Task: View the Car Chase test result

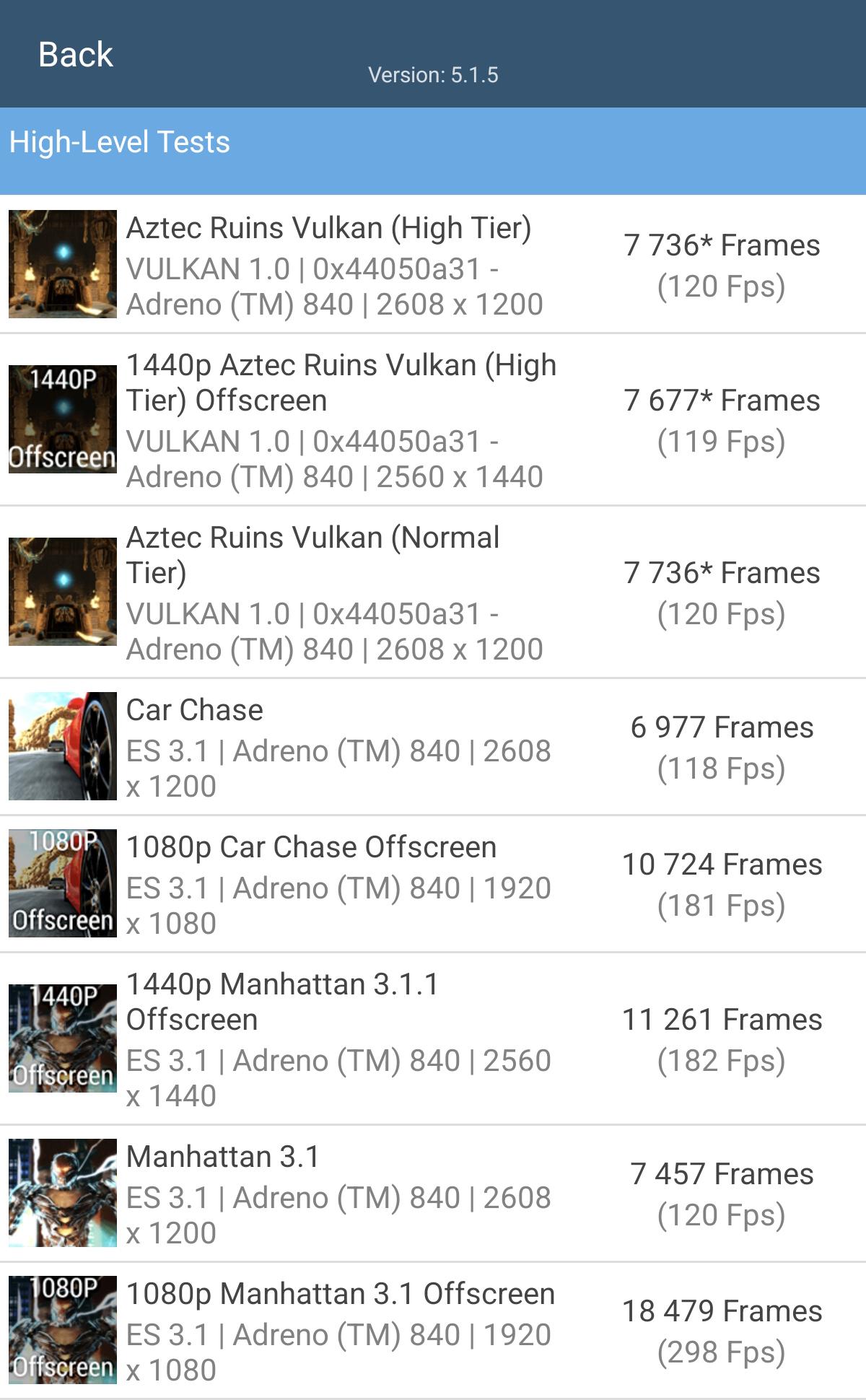Action: pos(433,746)
